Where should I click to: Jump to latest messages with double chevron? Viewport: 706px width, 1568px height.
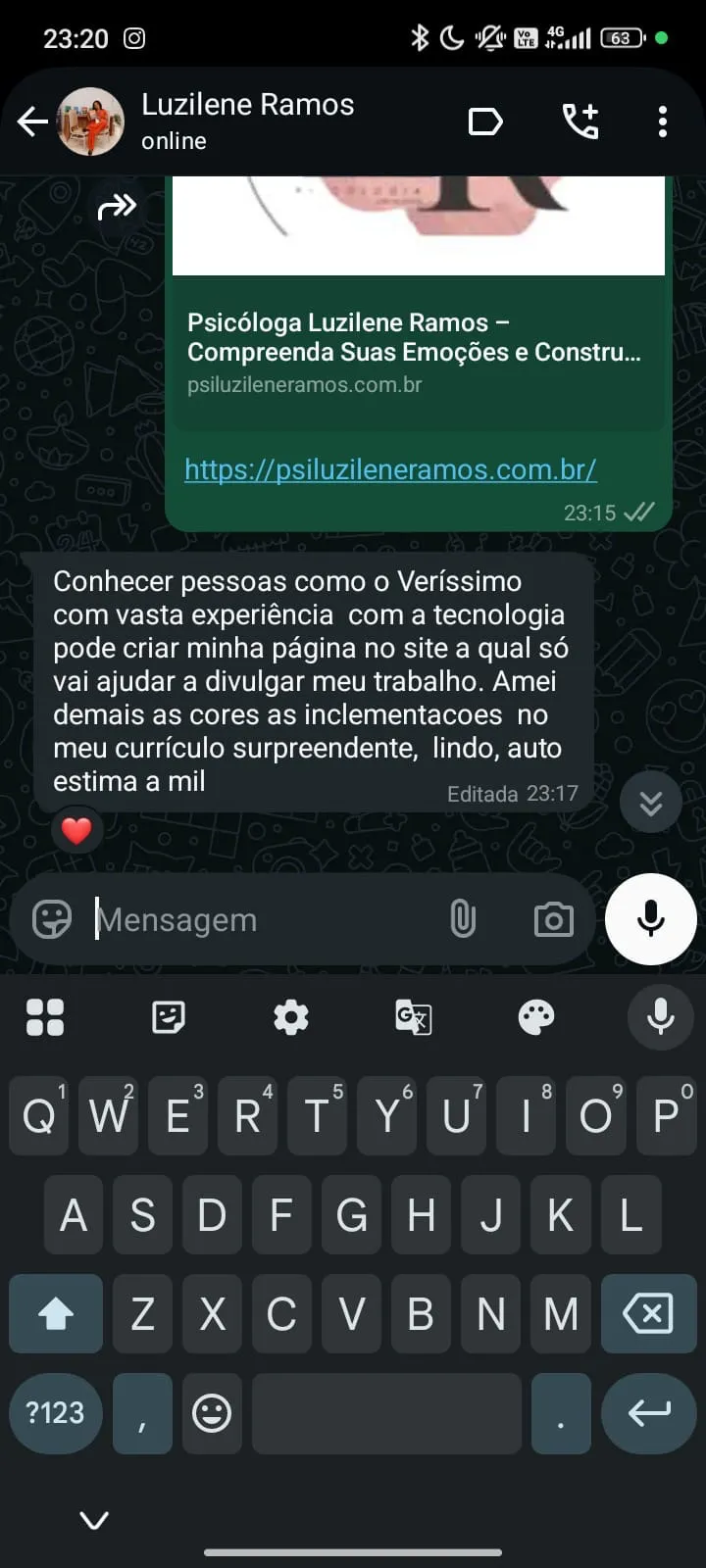pyautogui.click(x=650, y=802)
